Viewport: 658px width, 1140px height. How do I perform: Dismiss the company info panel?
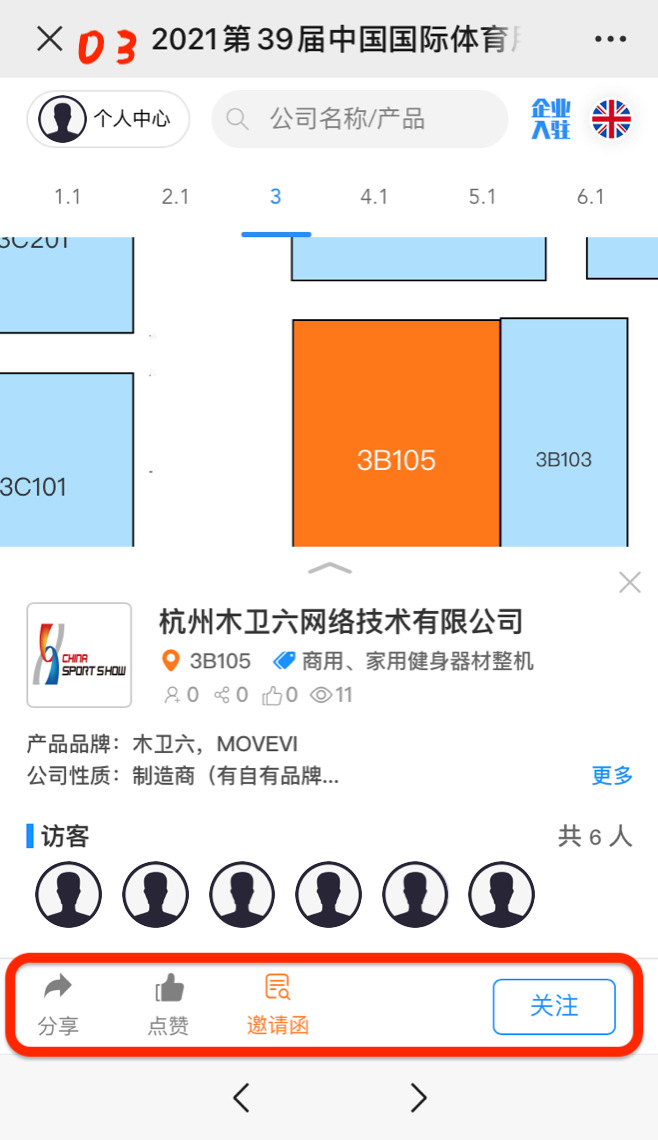pyautogui.click(x=630, y=583)
